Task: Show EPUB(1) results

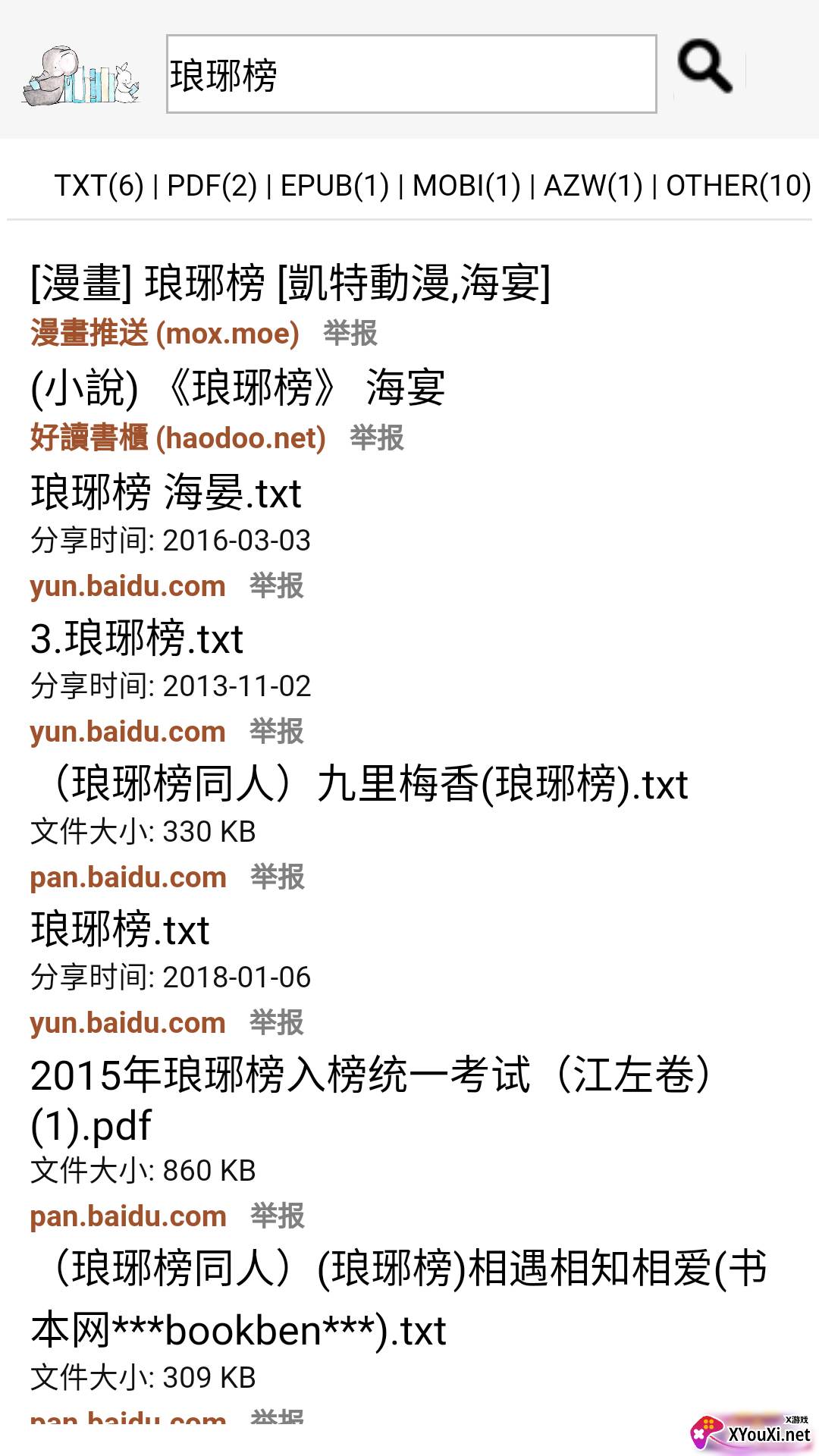Action: 334,186
